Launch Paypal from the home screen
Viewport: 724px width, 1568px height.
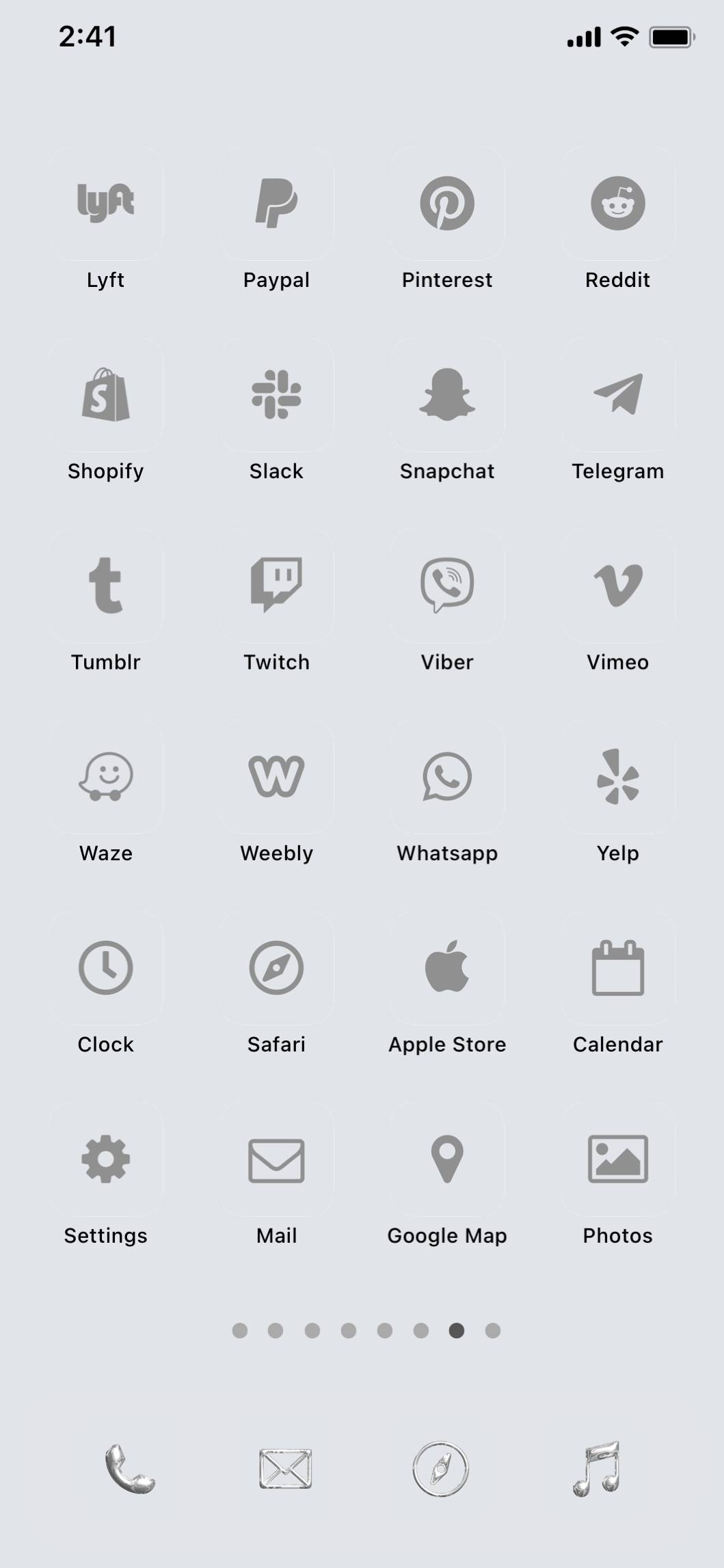[276, 203]
